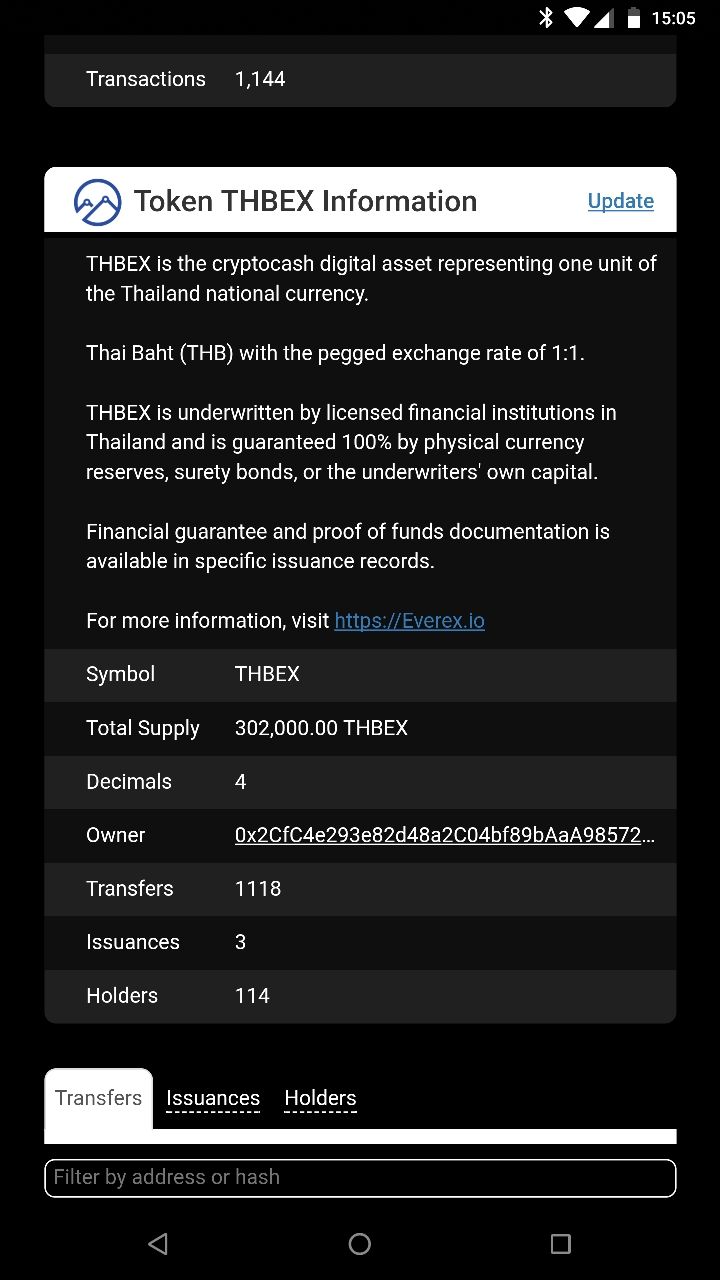Open the token owner address
The width and height of the screenshot is (720, 1280).
445,835
